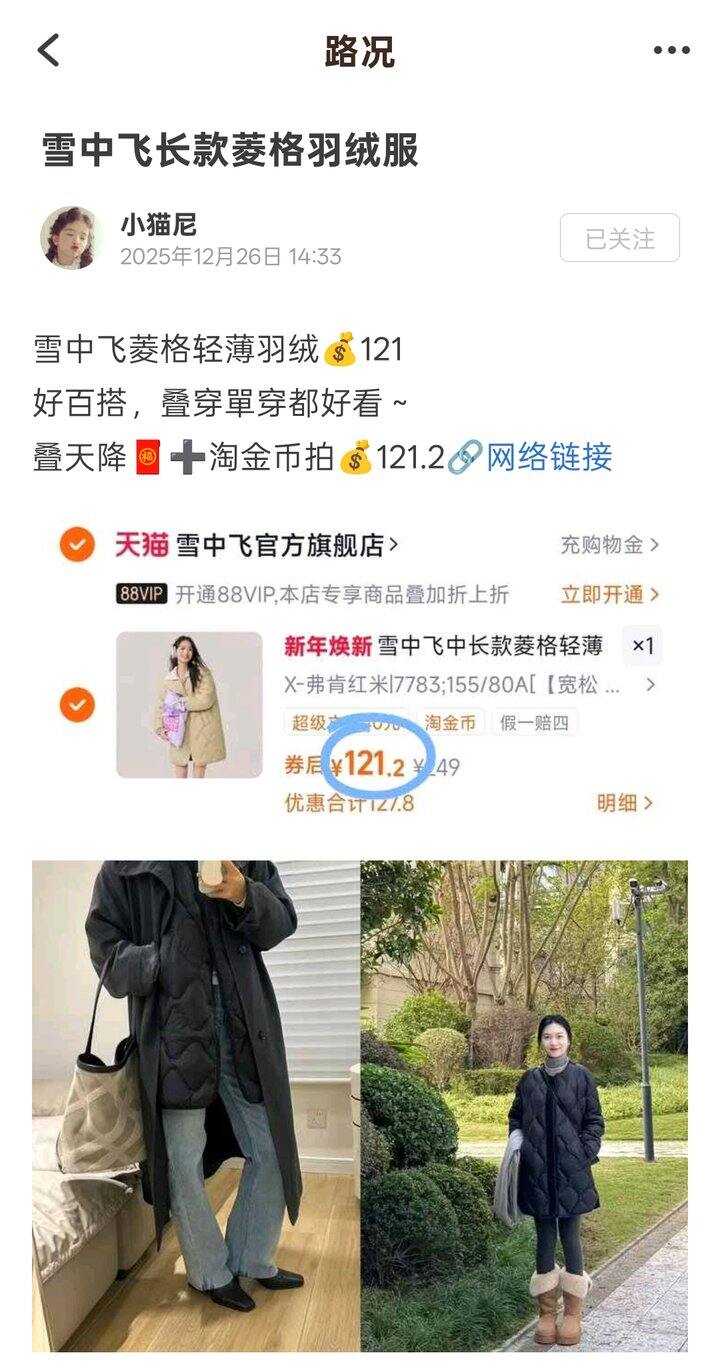Open the three-dot overflow menu
Viewport: 720px width, 1363px height.
(671, 51)
